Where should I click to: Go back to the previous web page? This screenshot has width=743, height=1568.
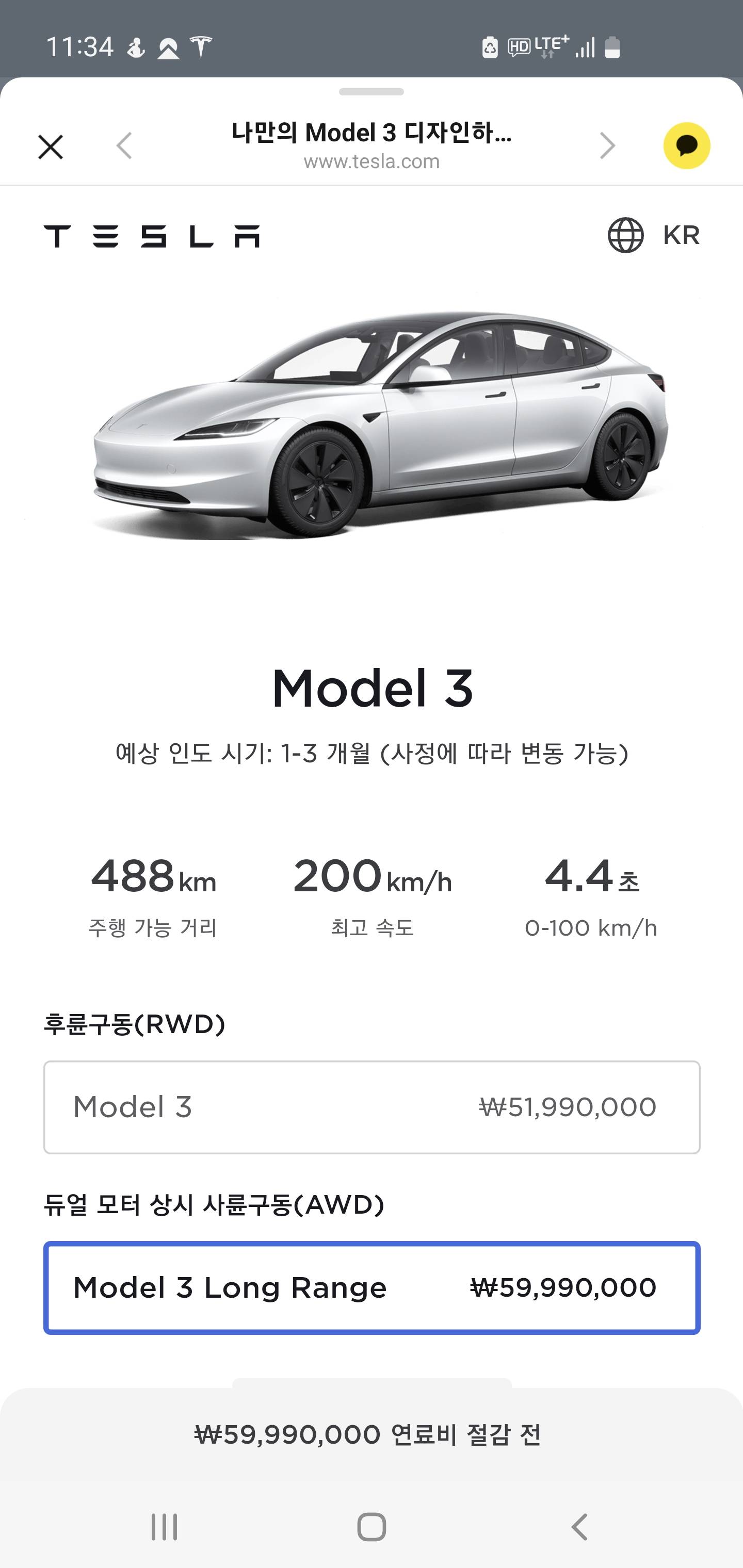tap(124, 146)
